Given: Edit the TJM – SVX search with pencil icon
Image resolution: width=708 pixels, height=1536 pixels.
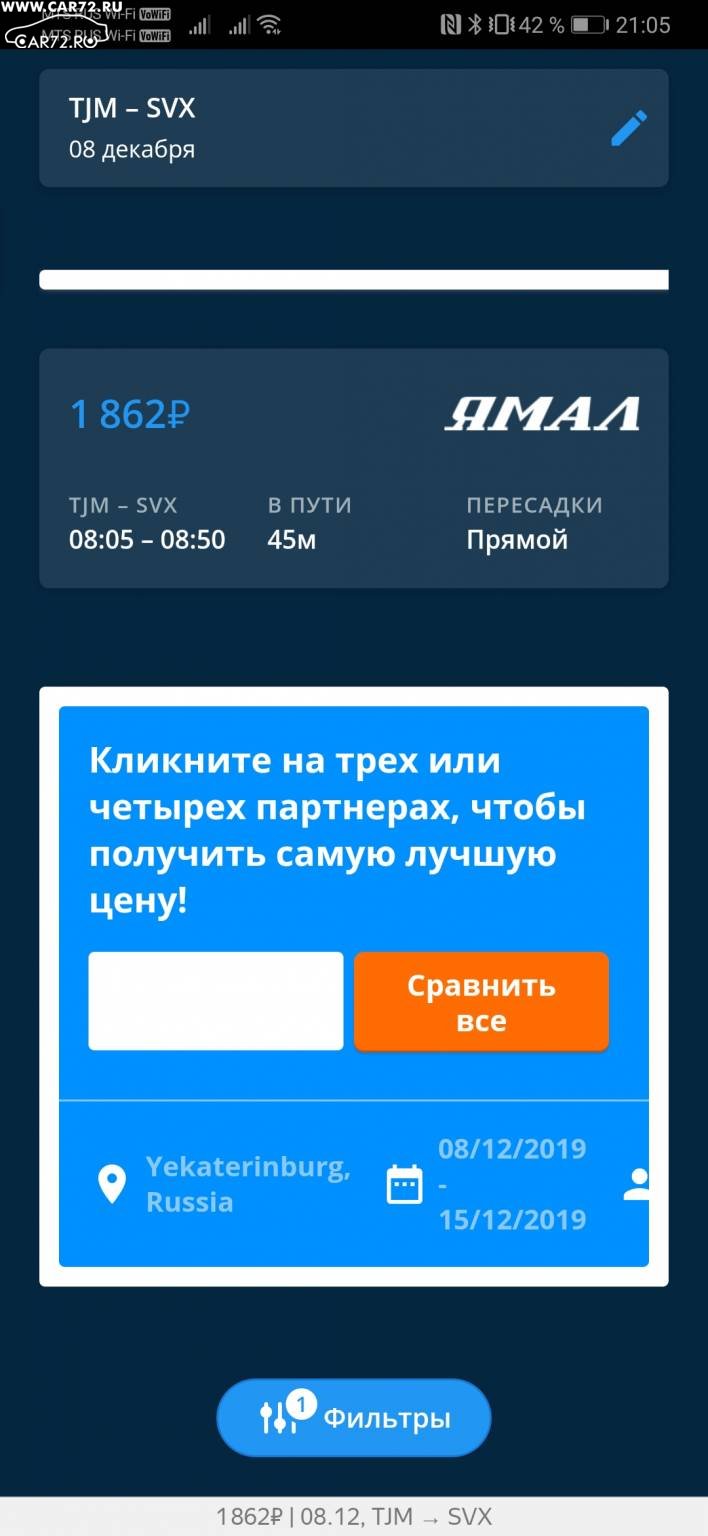Looking at the screenshot, I should (x=629, y=128).
